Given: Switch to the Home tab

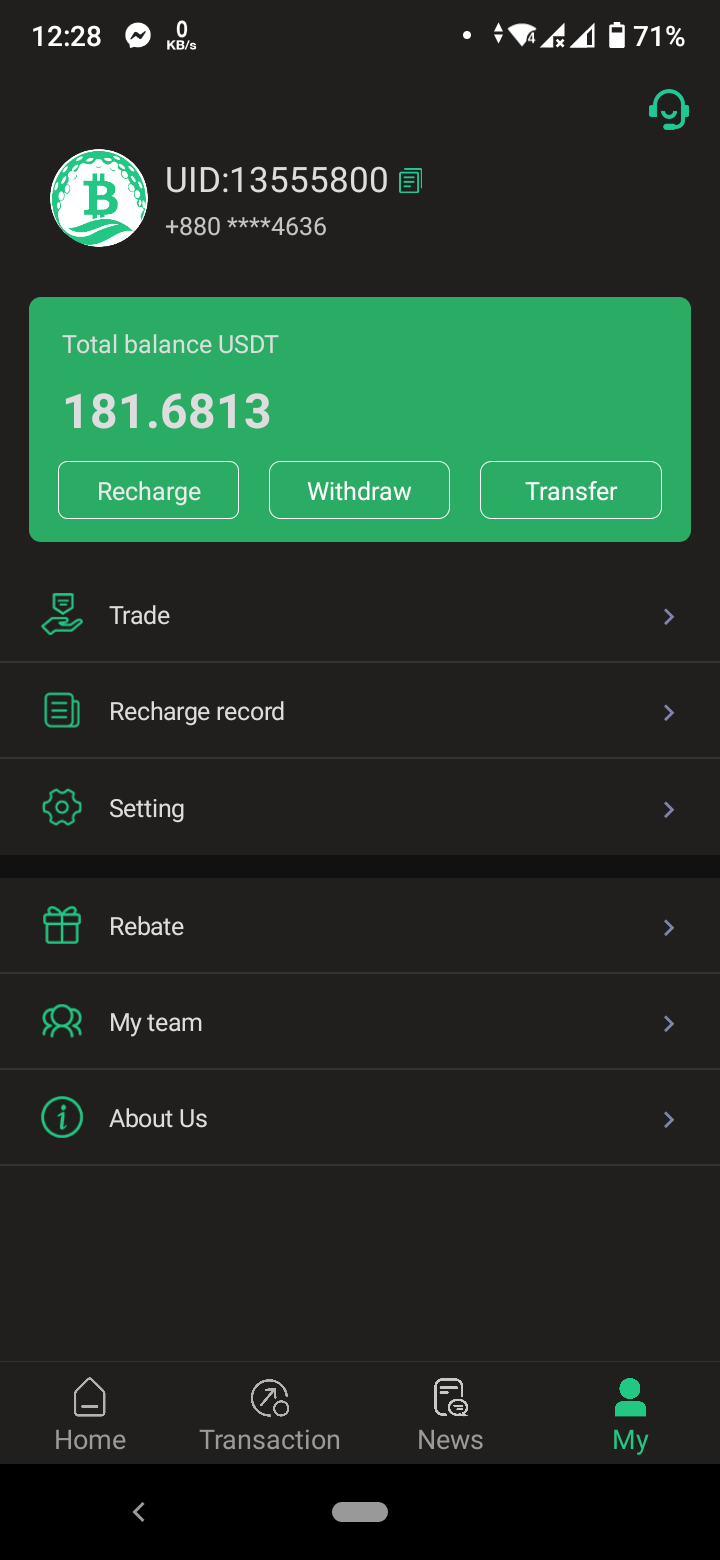Looking at the screenshot, I should pyautogui.click(x=90, y=1415).
